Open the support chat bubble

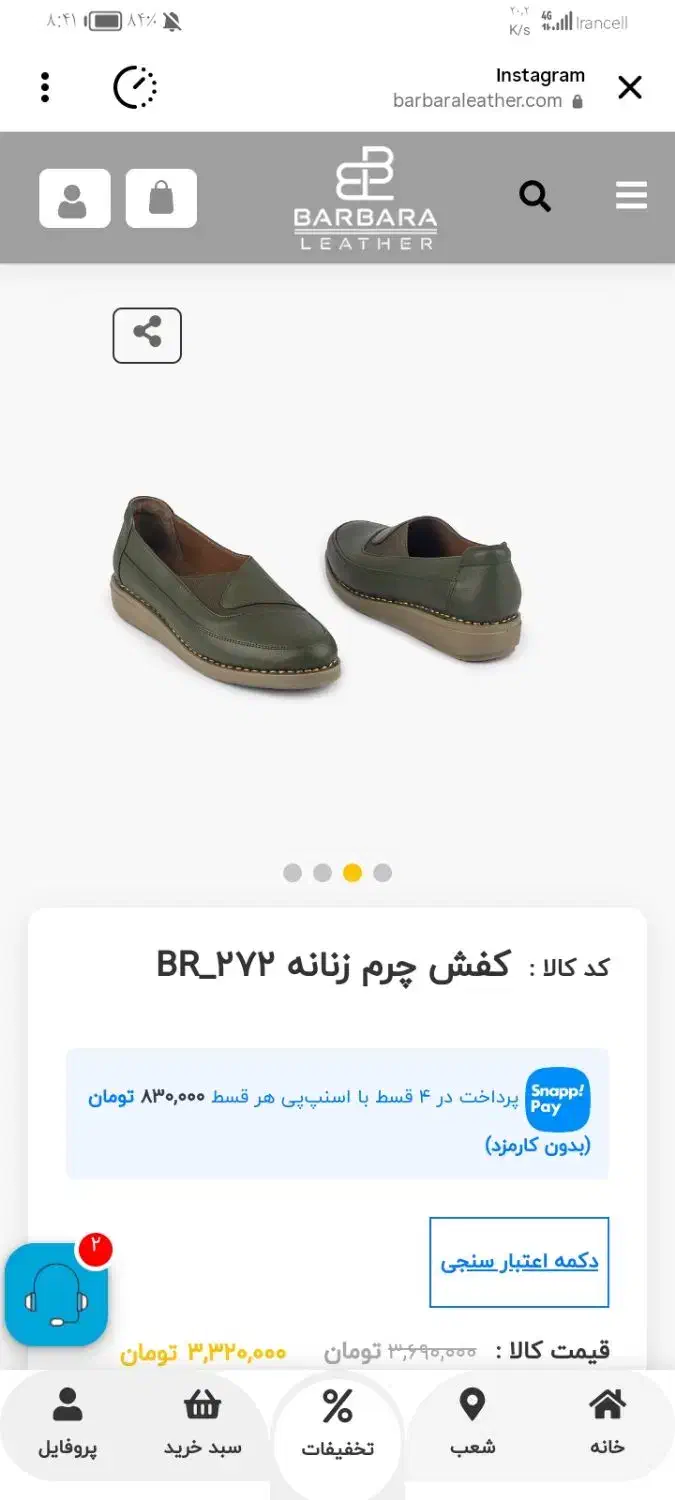pos(56,1294)
